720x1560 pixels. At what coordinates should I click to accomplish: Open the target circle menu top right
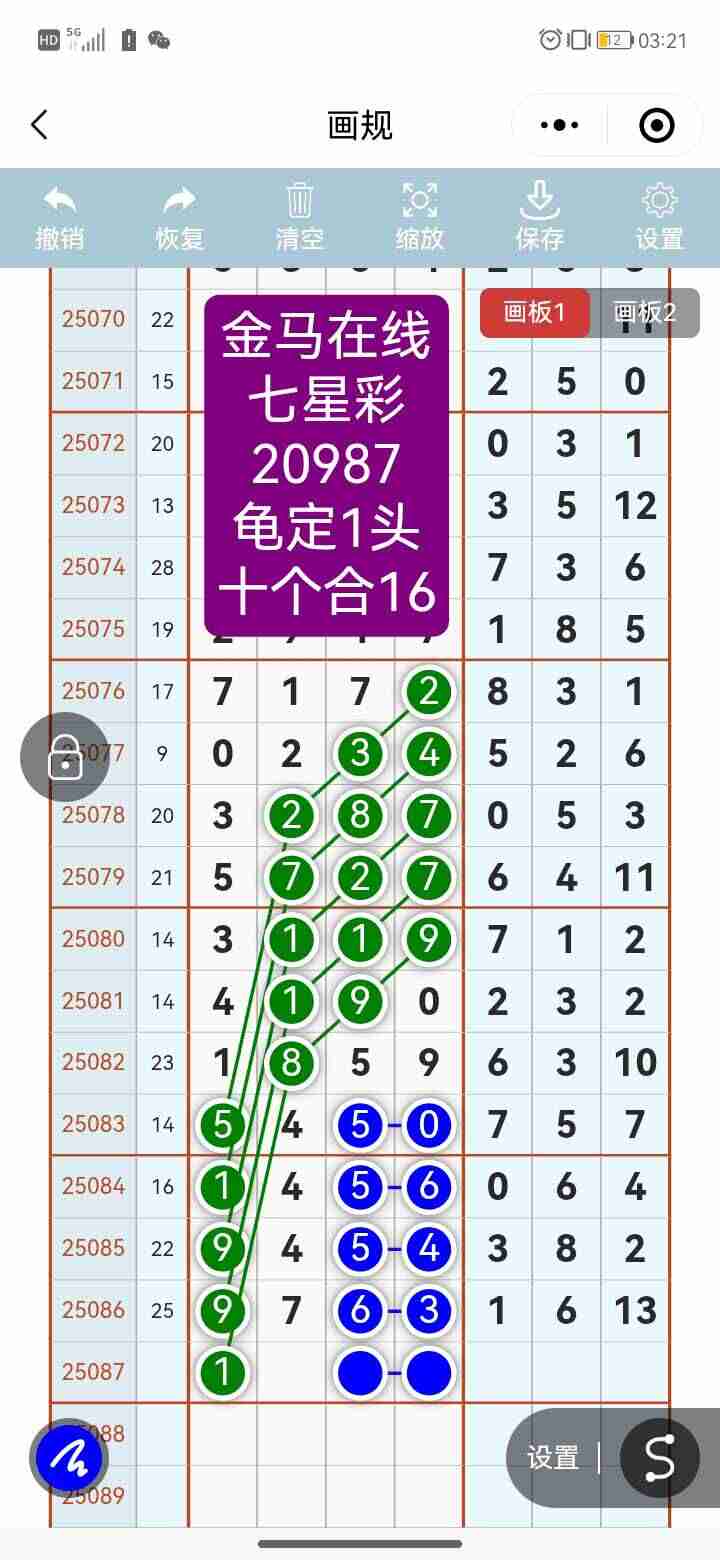click(657, 124)
